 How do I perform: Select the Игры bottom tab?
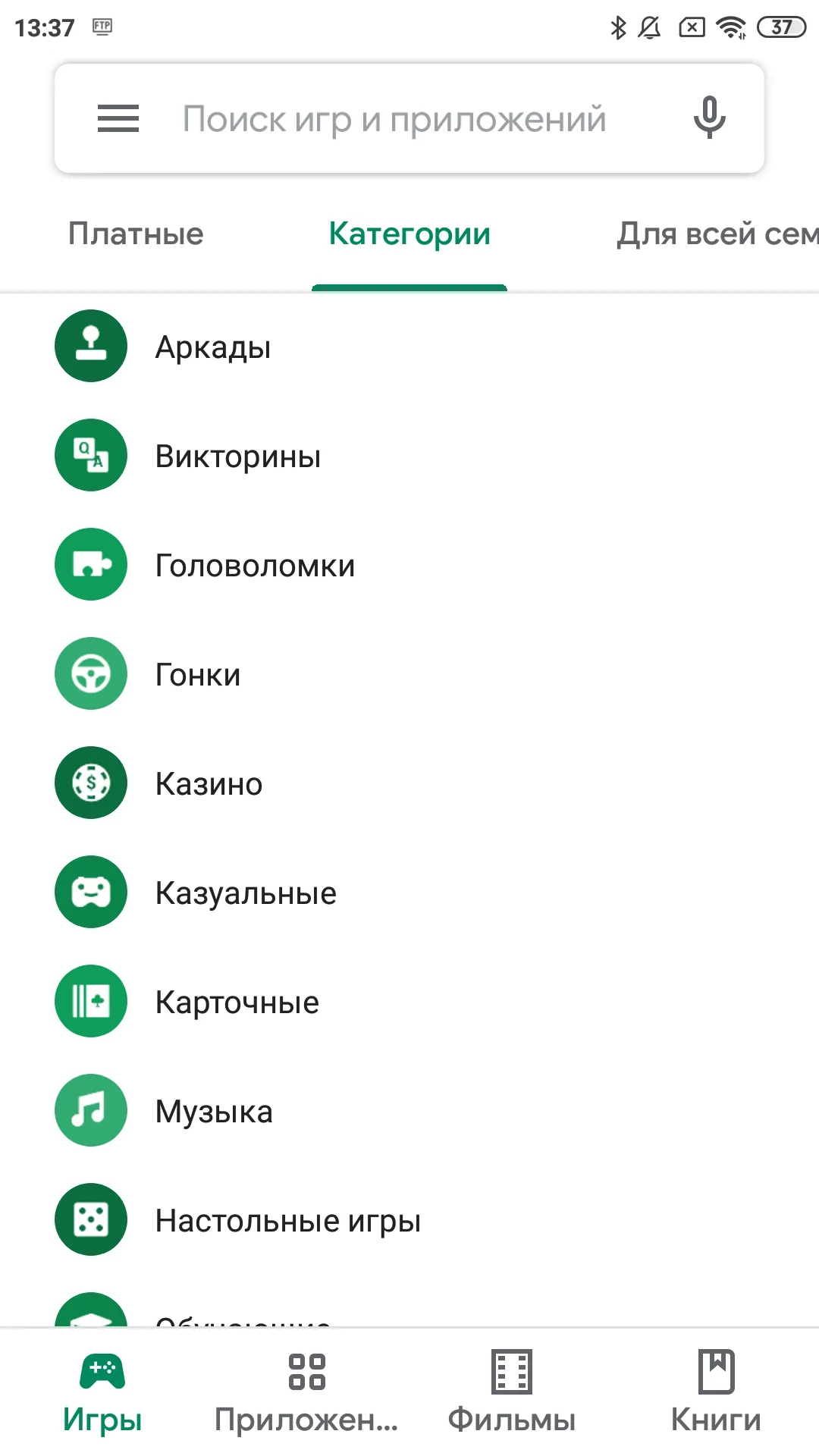(x=102, y=1392)
